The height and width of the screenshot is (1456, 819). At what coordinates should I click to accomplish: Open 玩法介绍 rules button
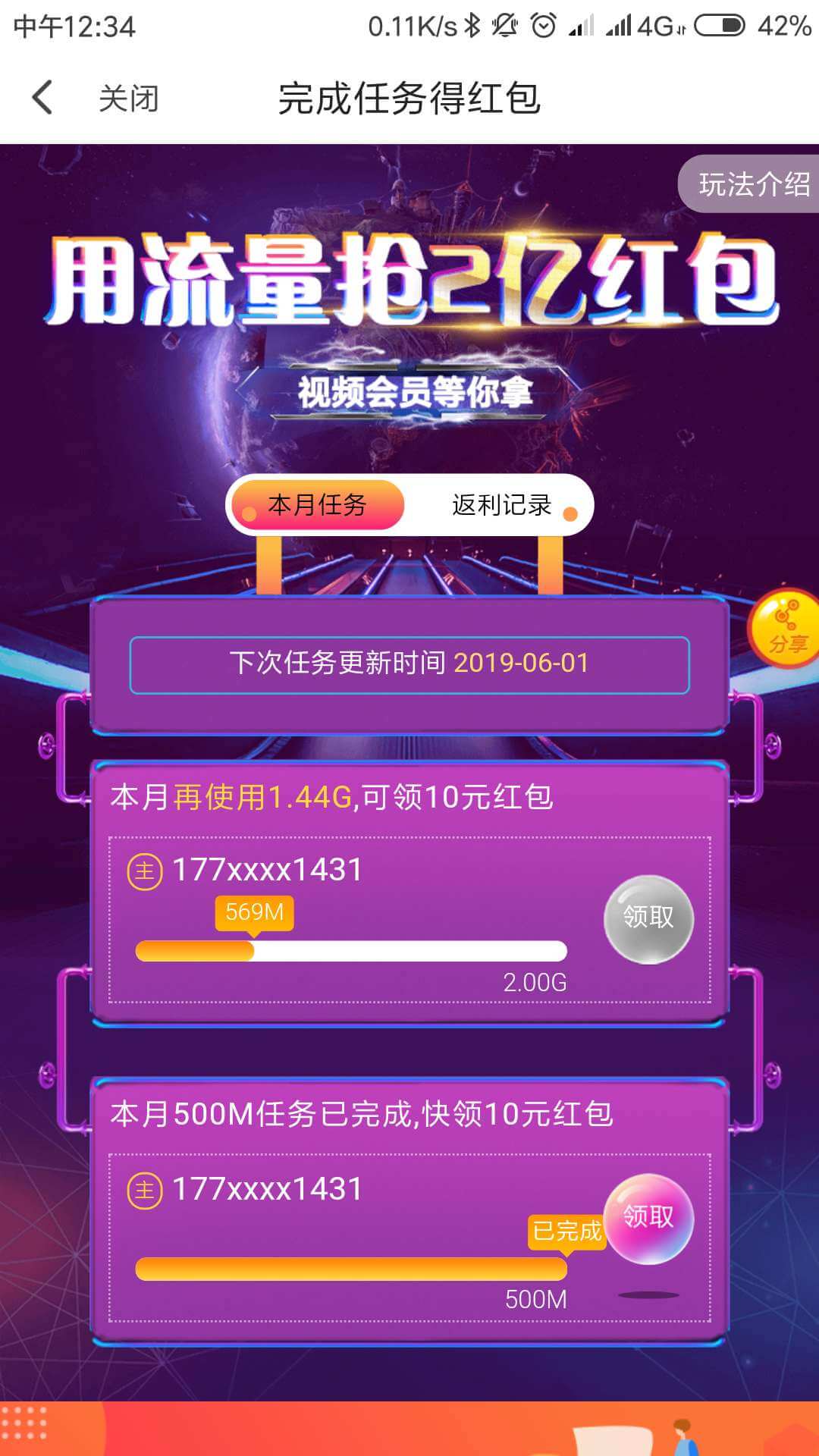(x=752, y=184)
